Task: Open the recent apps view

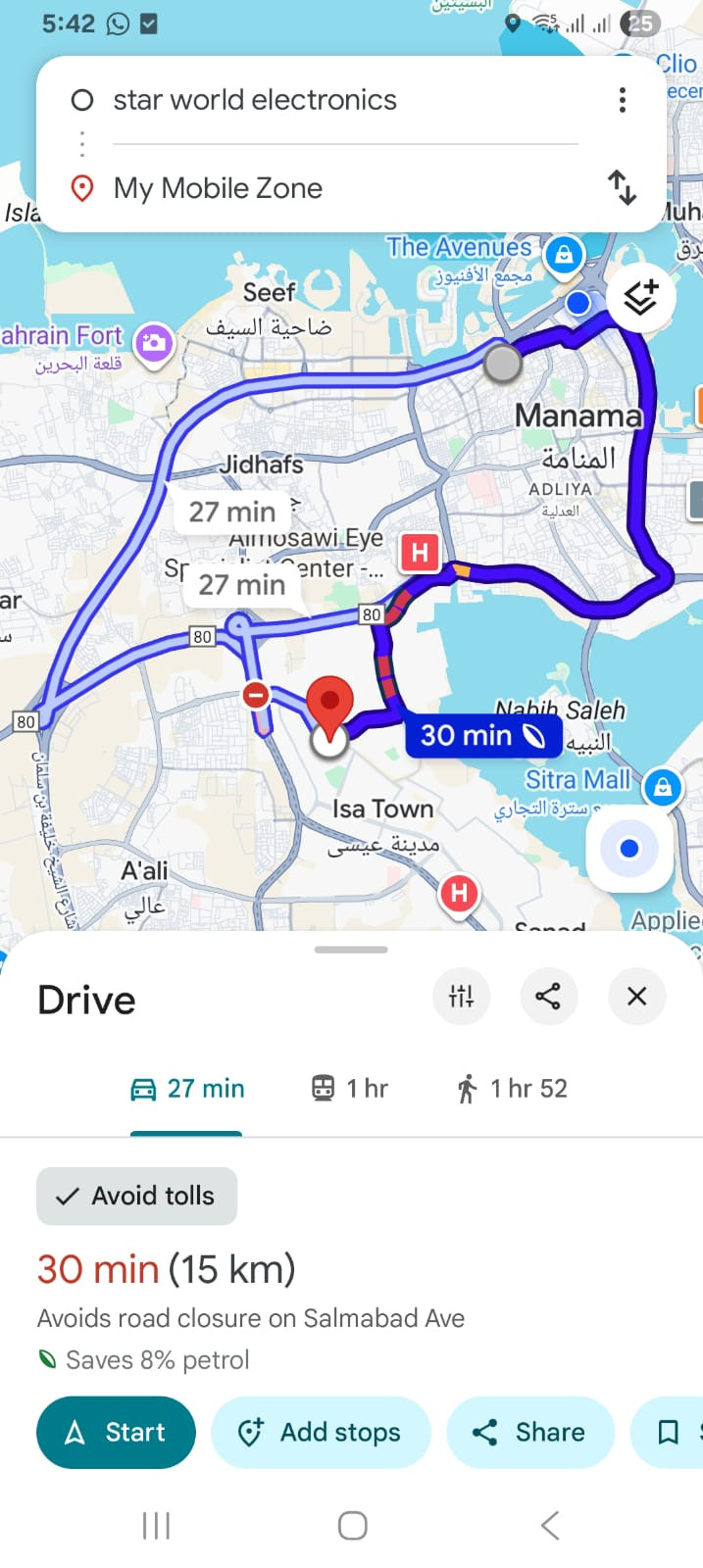Action: click(156, 1525)
